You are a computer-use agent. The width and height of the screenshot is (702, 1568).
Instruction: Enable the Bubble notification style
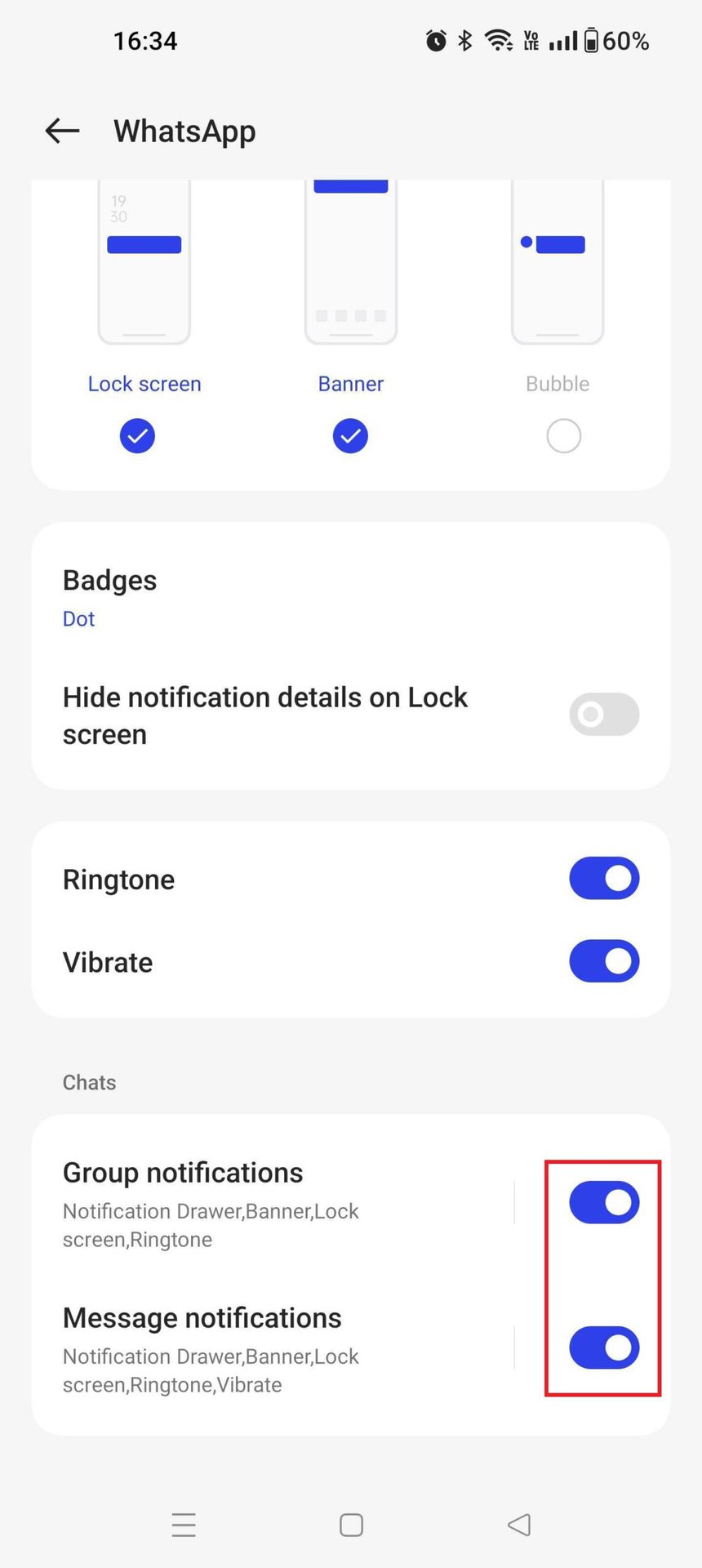tap(563, 435)
